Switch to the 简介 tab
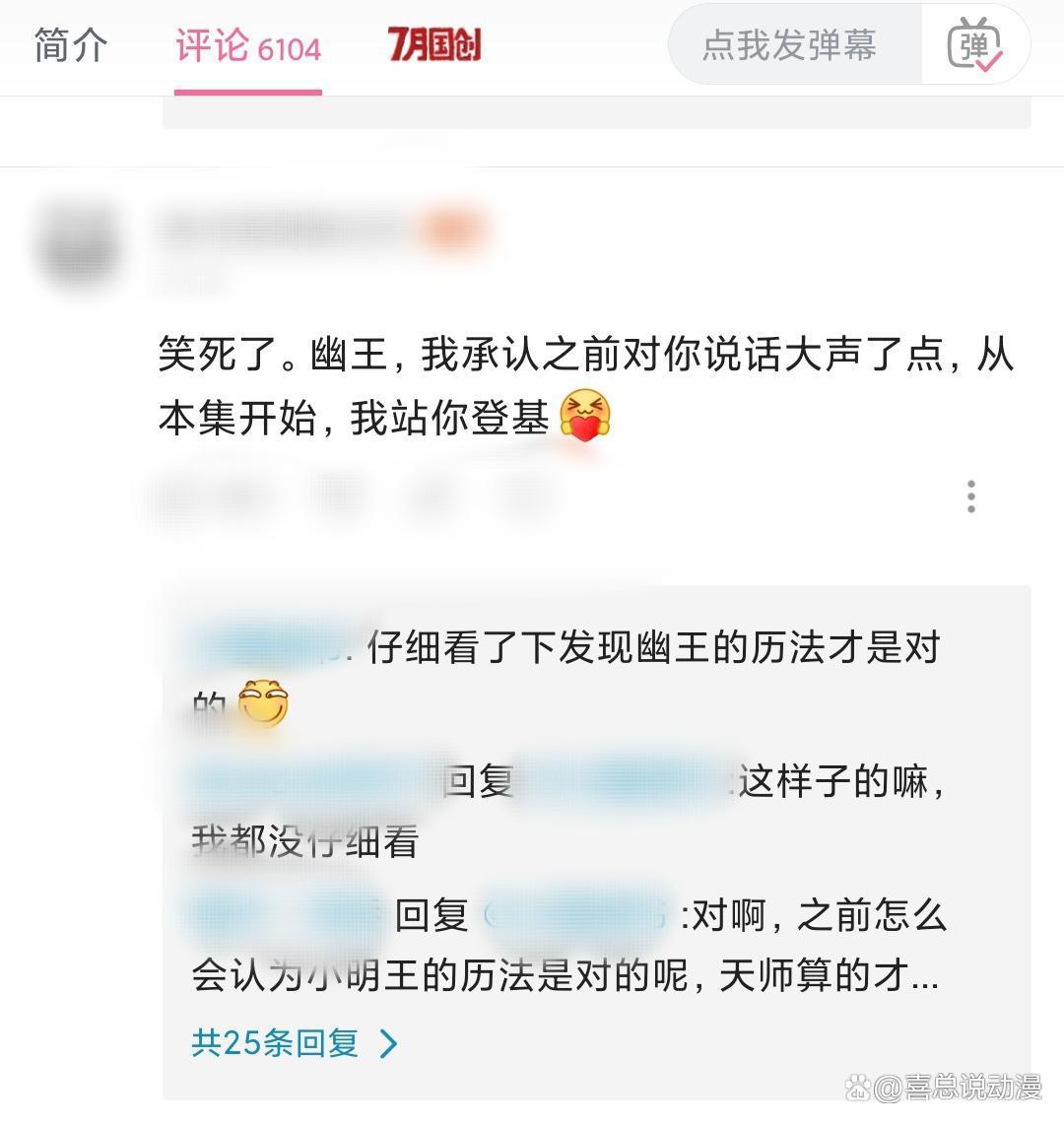 69,45
